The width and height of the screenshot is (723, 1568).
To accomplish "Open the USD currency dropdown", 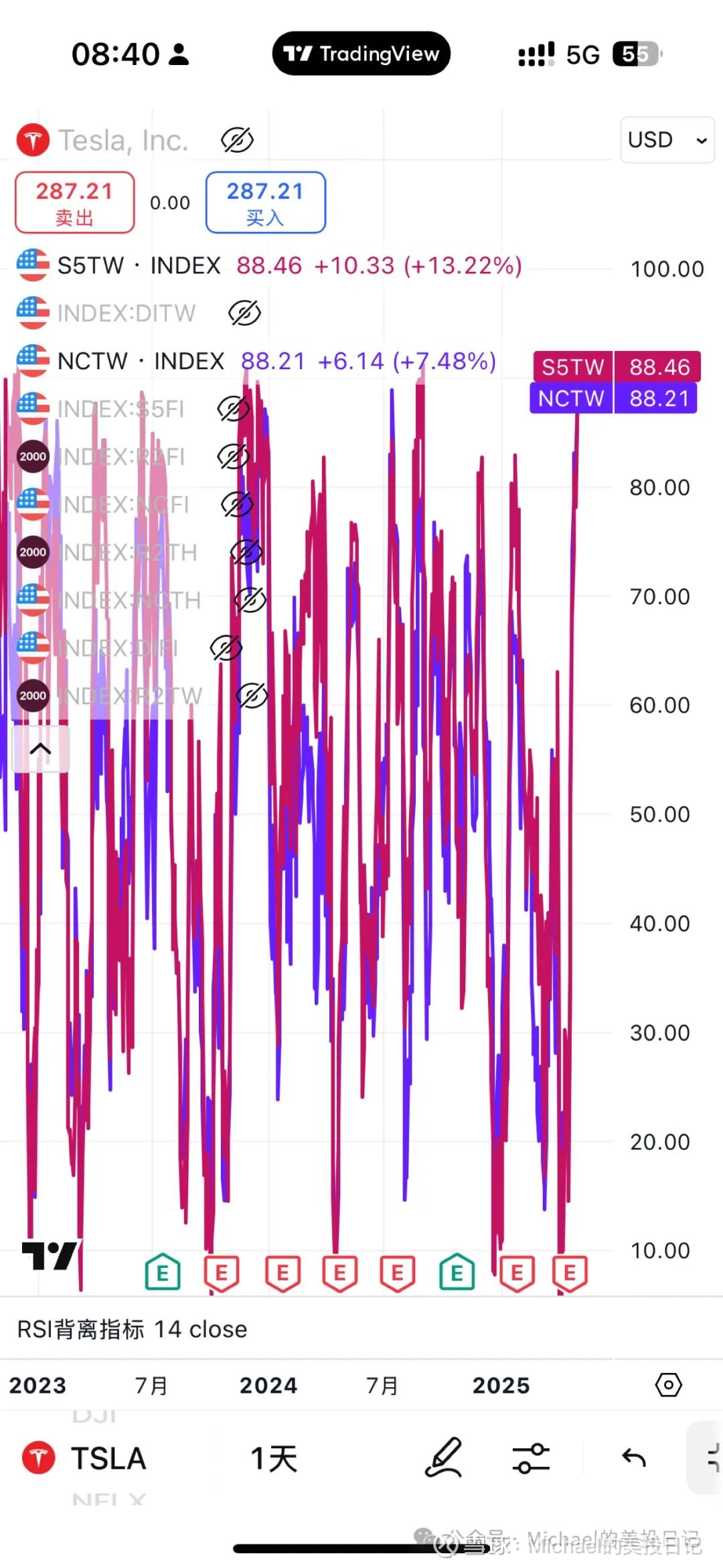I will [667, 140].
